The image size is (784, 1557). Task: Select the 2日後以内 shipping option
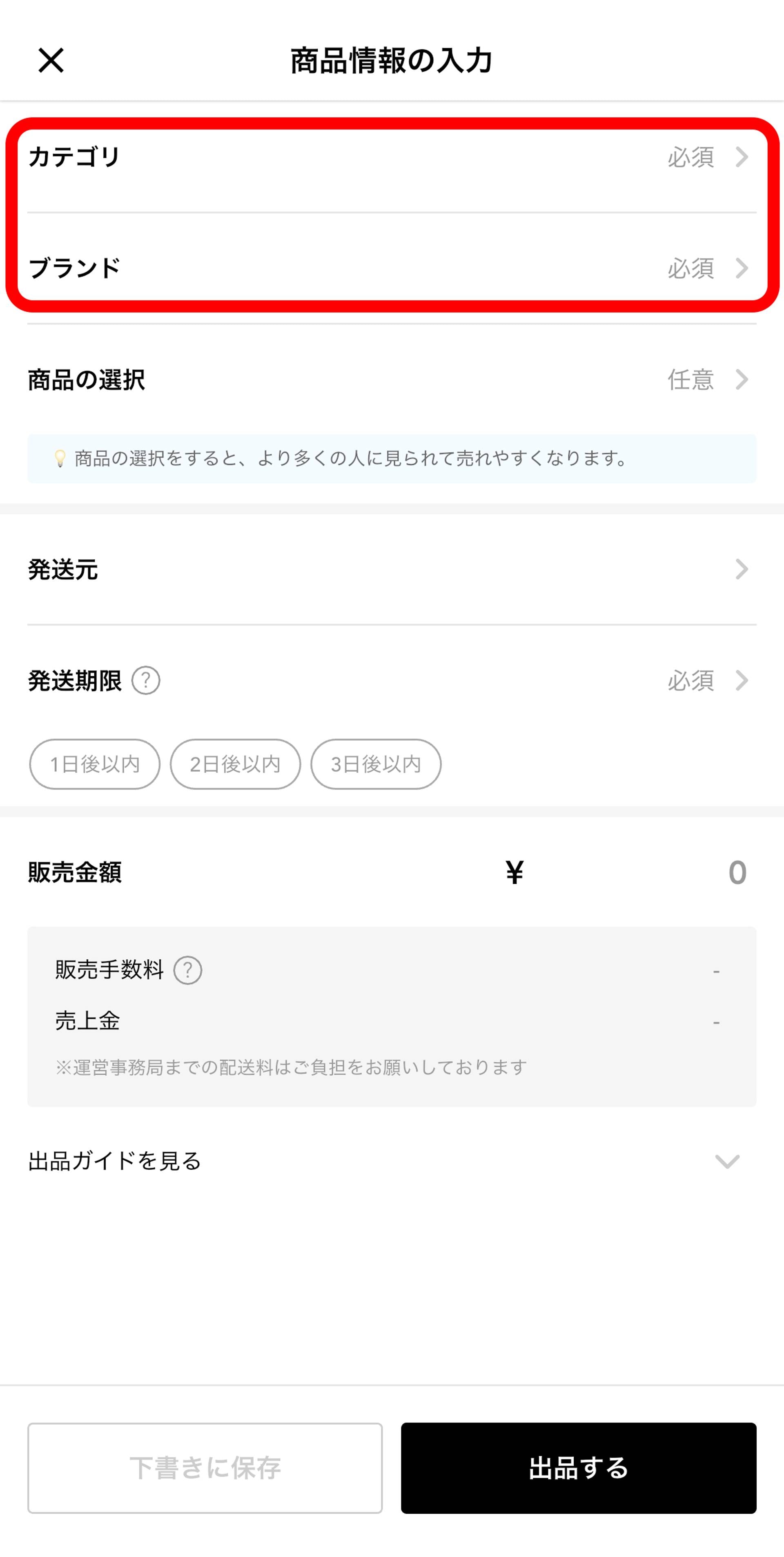coord(236,764)
